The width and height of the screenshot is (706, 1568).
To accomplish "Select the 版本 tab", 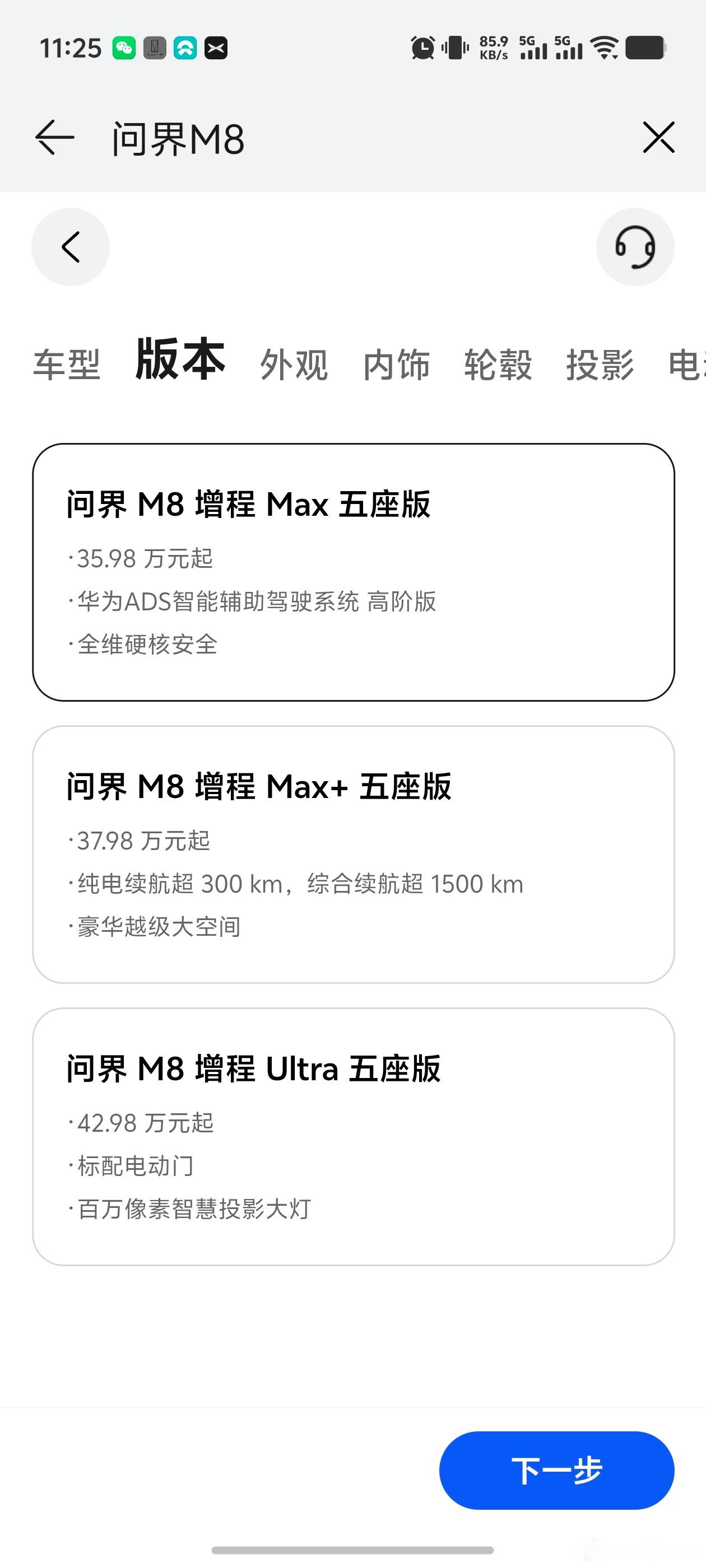I will pos(180,360).
